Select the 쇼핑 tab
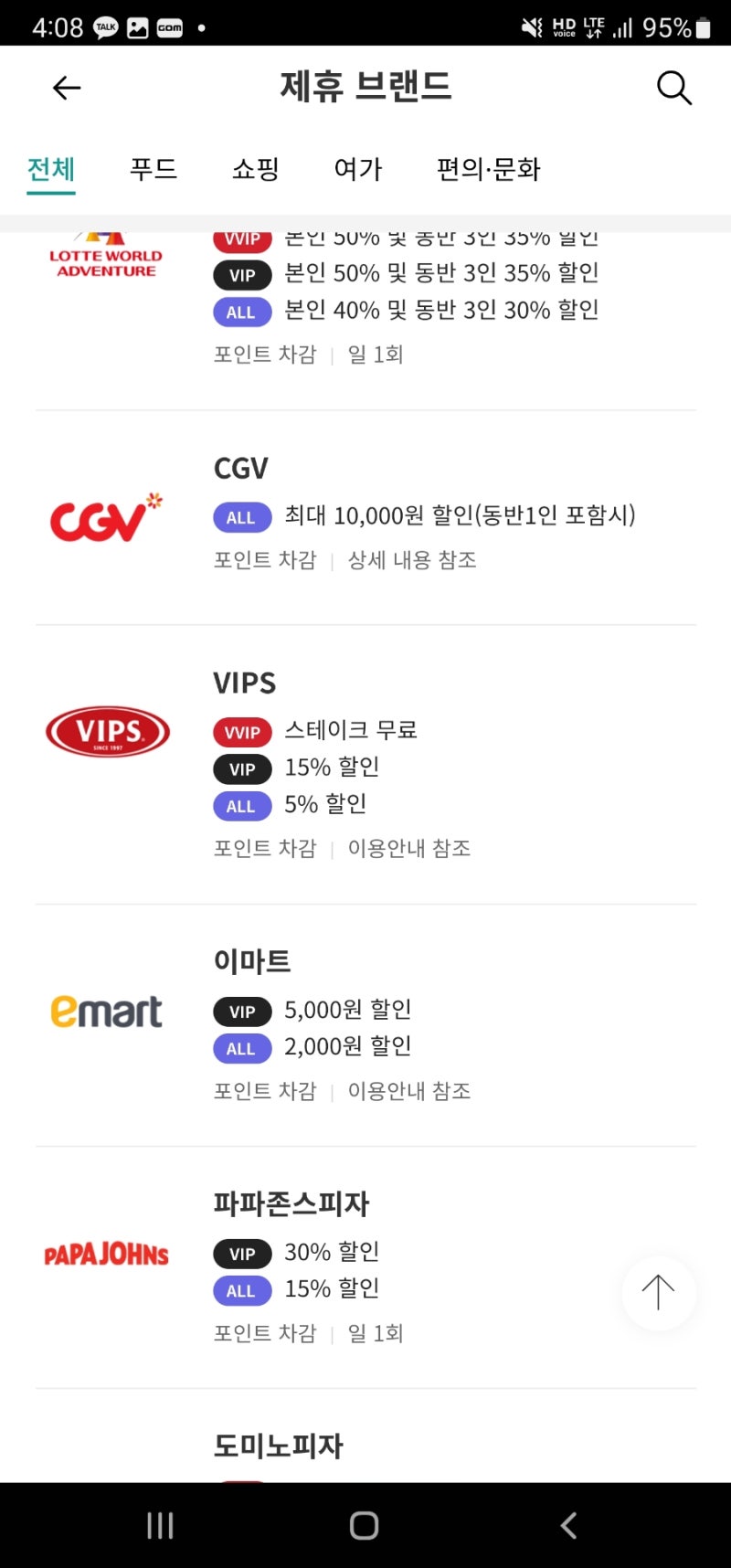This screenshot has width=731, height=1568. [255, 170]
